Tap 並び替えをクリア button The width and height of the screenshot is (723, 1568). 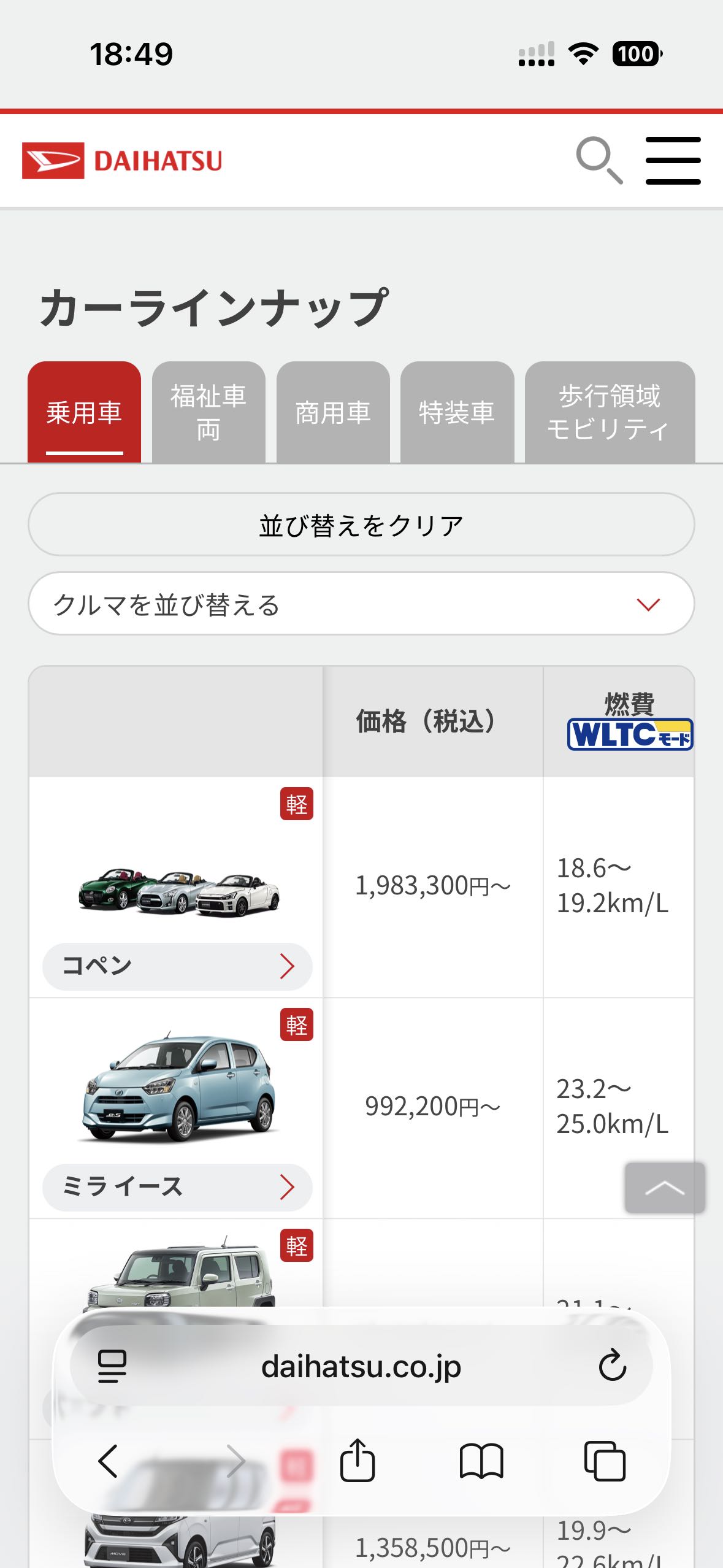coord(361,525)
